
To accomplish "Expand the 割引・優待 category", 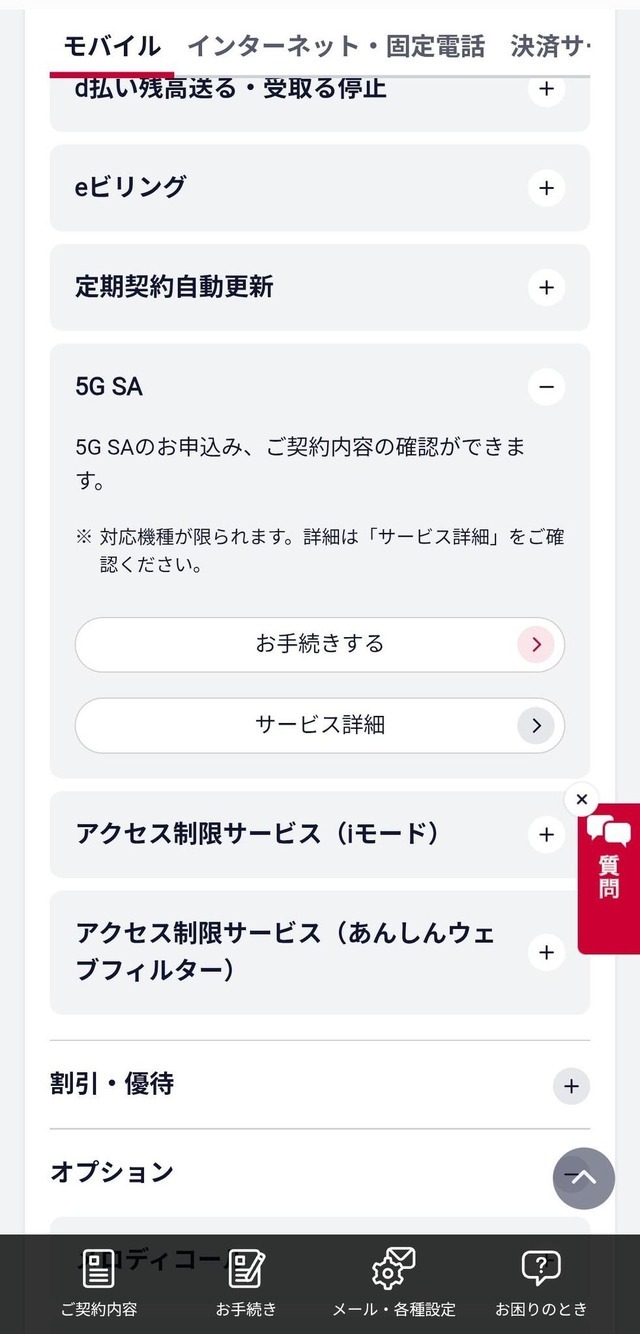I will pos(571,1085).
